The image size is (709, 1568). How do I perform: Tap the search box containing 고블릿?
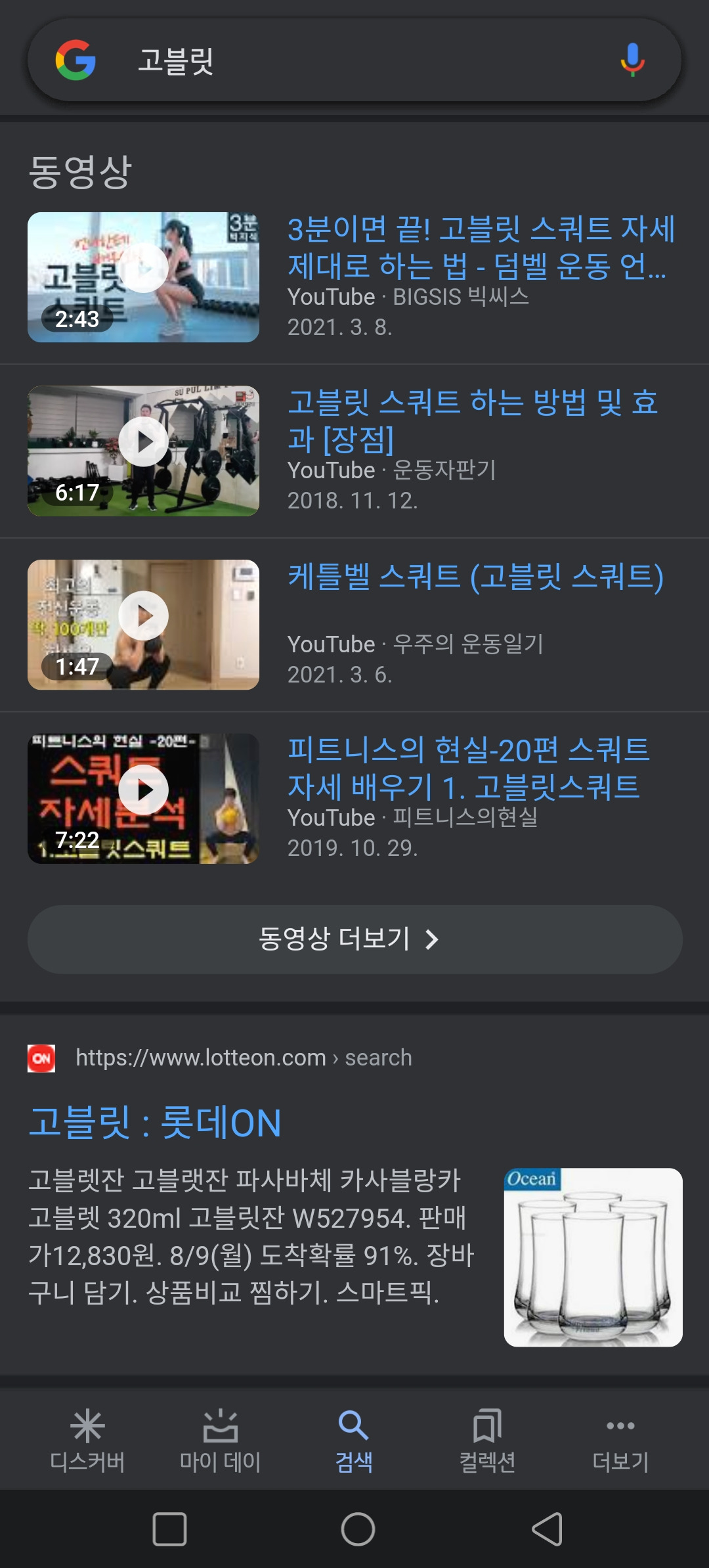click(354, 60)
